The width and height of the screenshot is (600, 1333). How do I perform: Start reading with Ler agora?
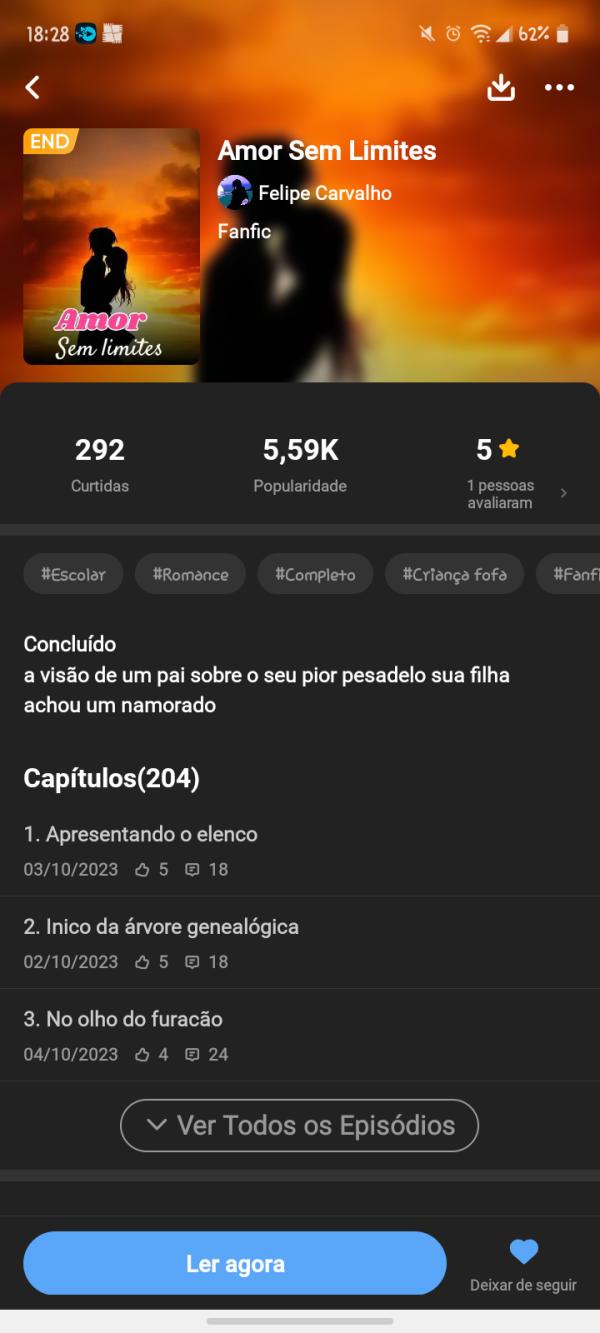coord(235,1263)
